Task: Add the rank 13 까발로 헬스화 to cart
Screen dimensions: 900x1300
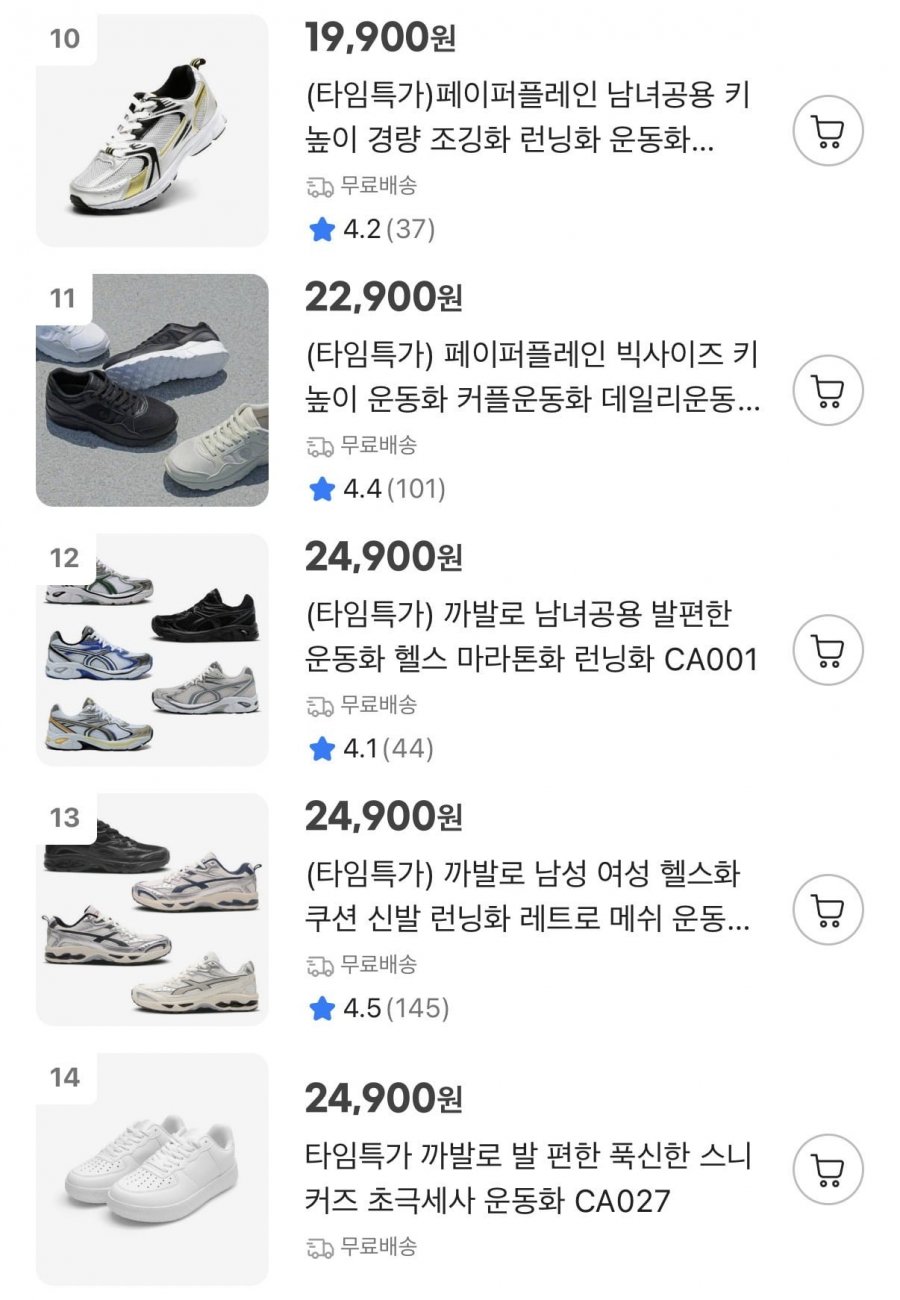Action: [x=827, y=910]
